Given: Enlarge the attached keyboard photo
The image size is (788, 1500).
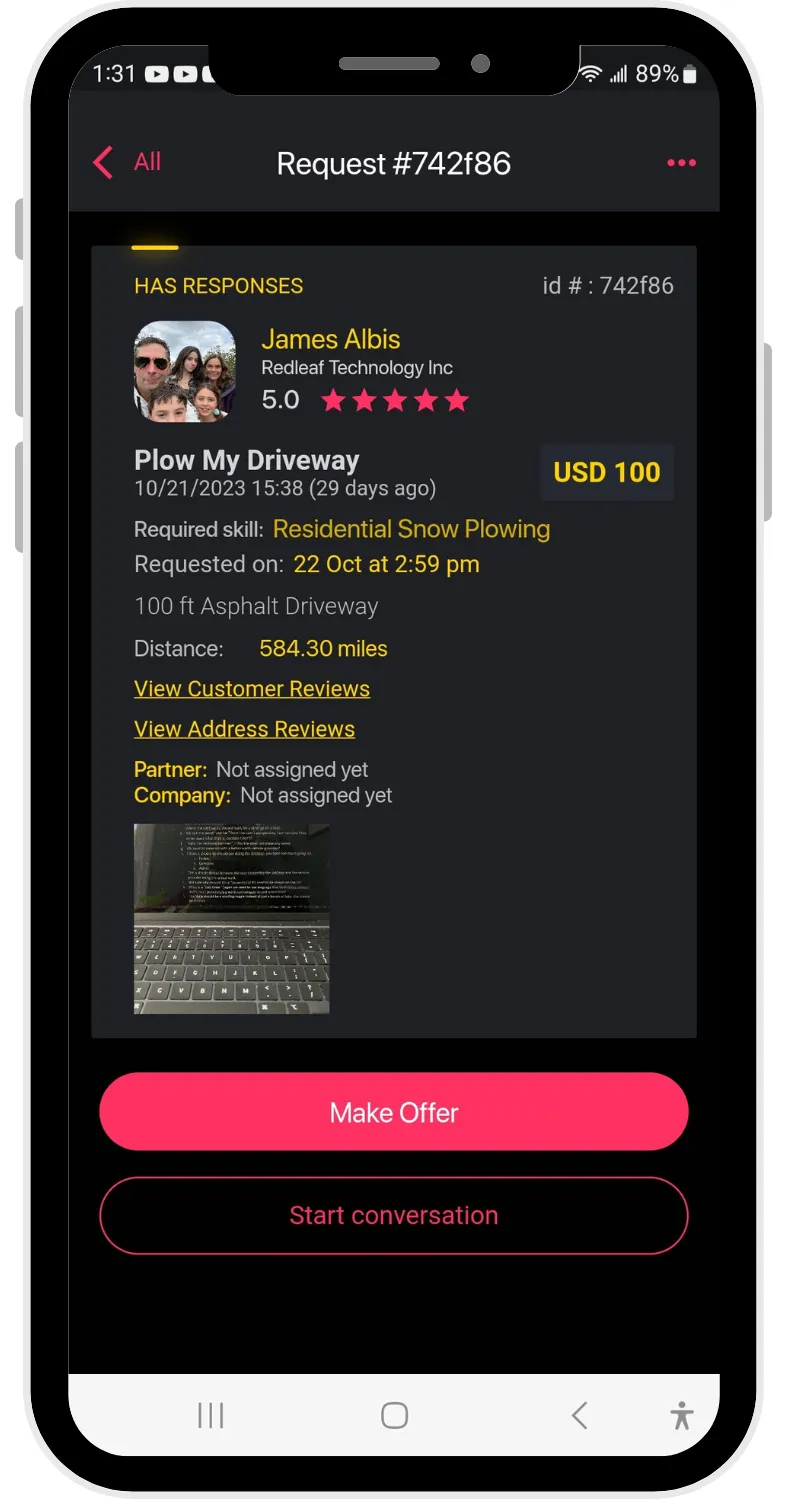Looking at the screenshot, I should click(x=232, y=919).
